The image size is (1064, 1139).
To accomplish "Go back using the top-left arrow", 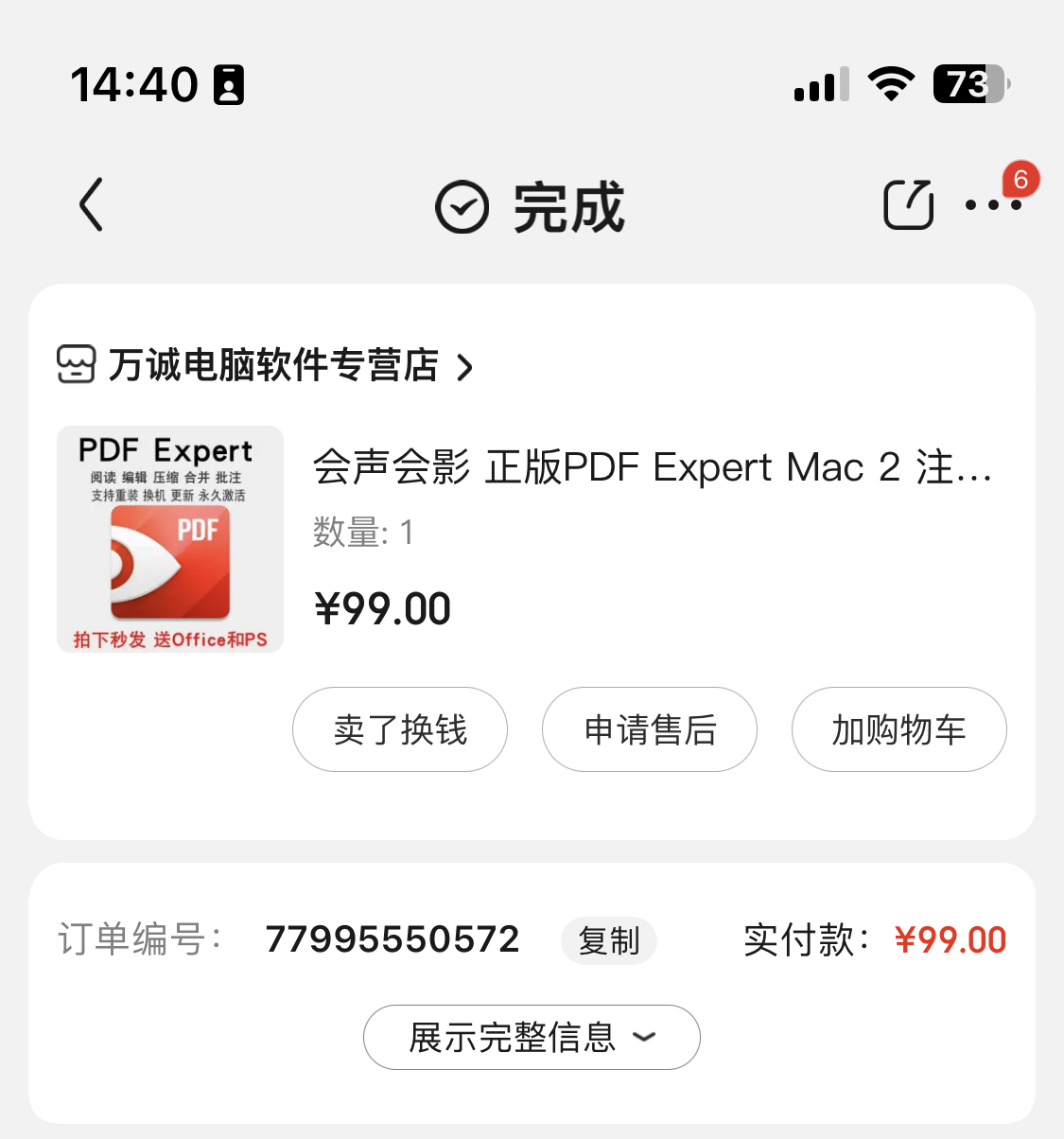I will pyautogui.click(x=91, y=204).
